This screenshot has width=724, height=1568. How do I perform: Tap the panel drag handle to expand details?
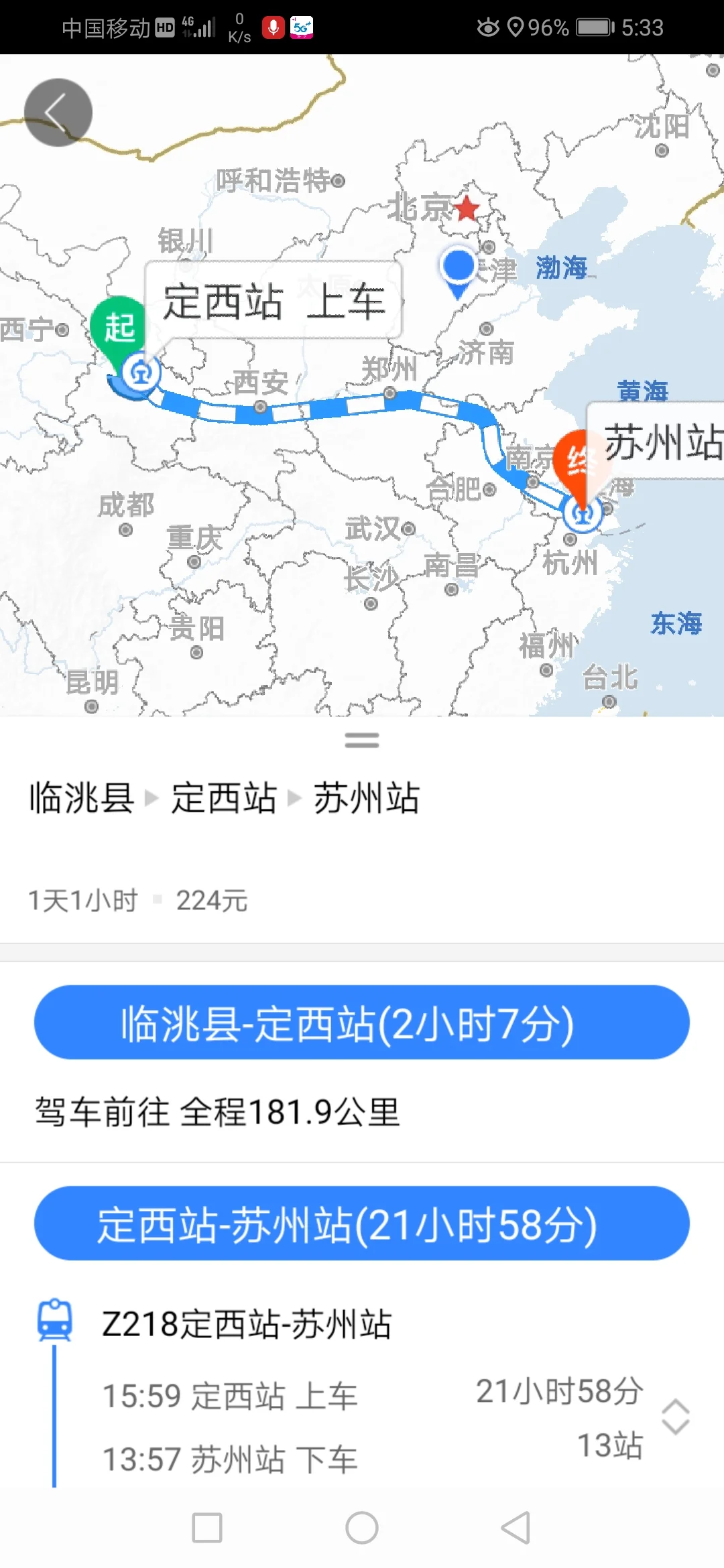pos(361,739)
